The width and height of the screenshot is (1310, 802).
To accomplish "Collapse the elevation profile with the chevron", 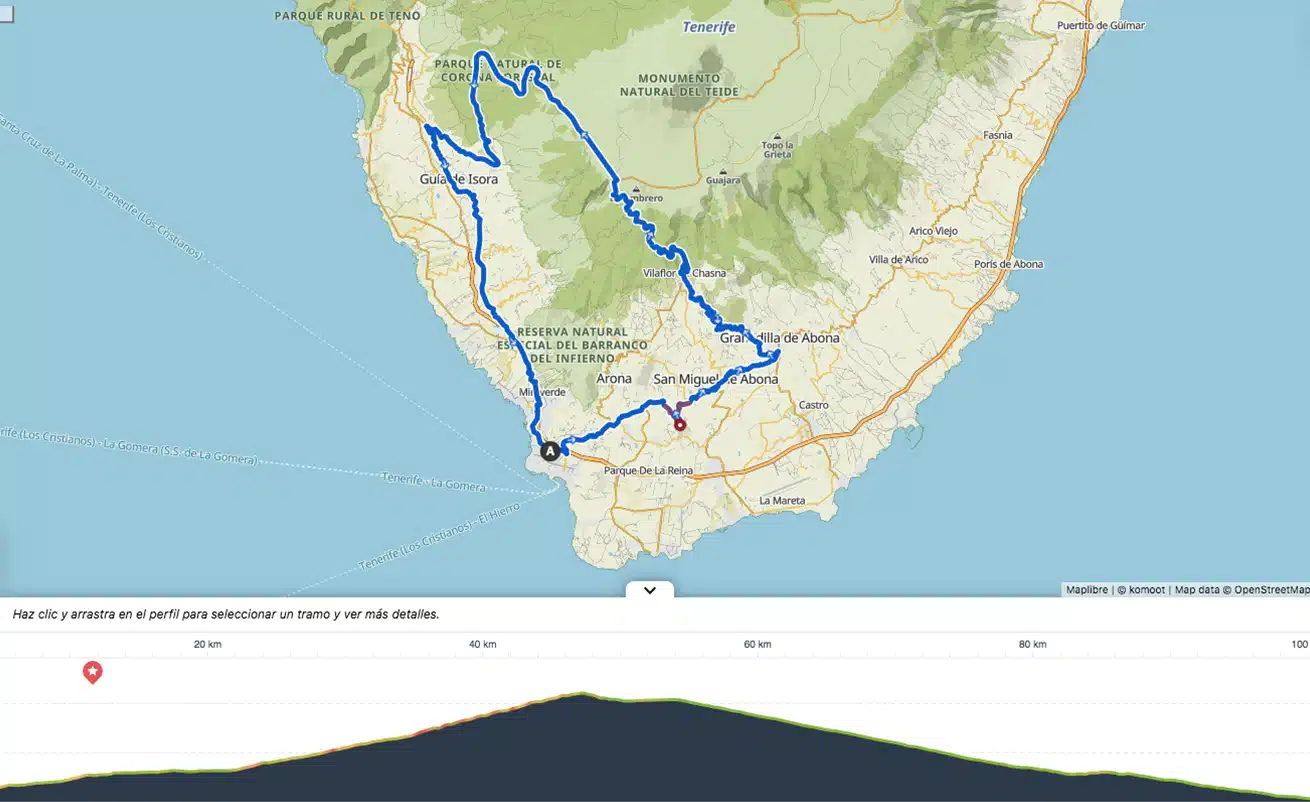I will click(650, 590).
